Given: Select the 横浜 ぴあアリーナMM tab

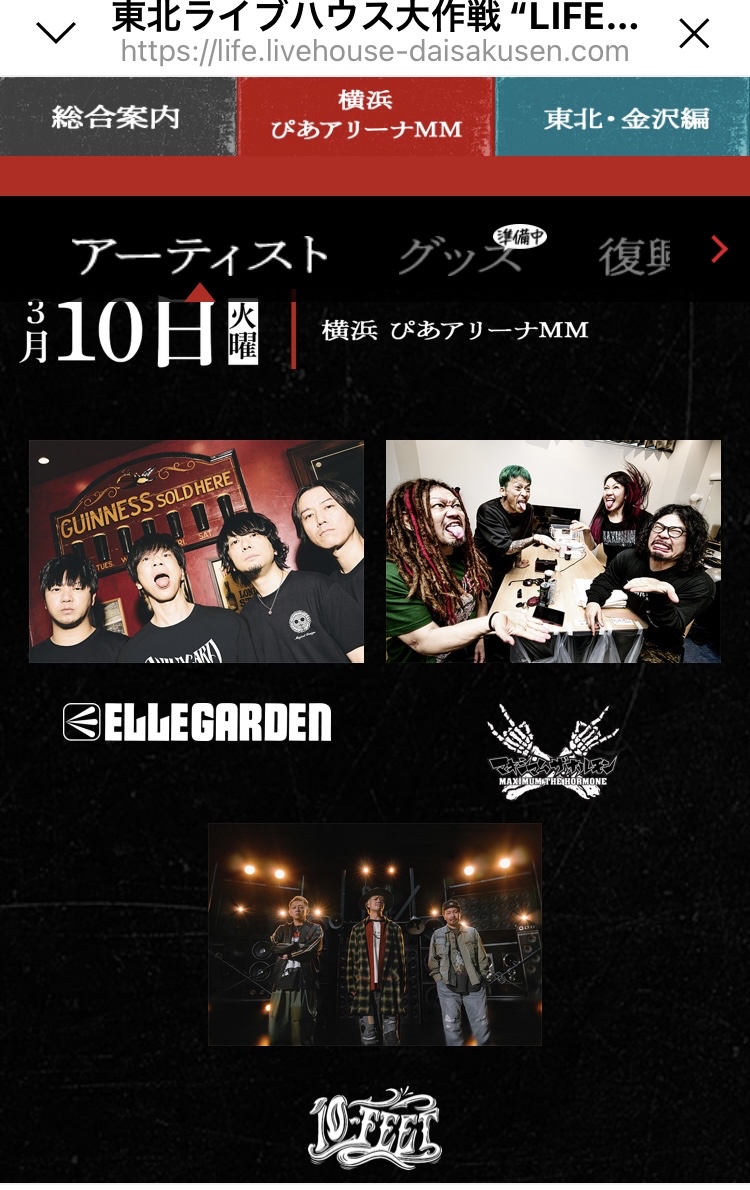Looking at the screenshot, I should 366,116.
